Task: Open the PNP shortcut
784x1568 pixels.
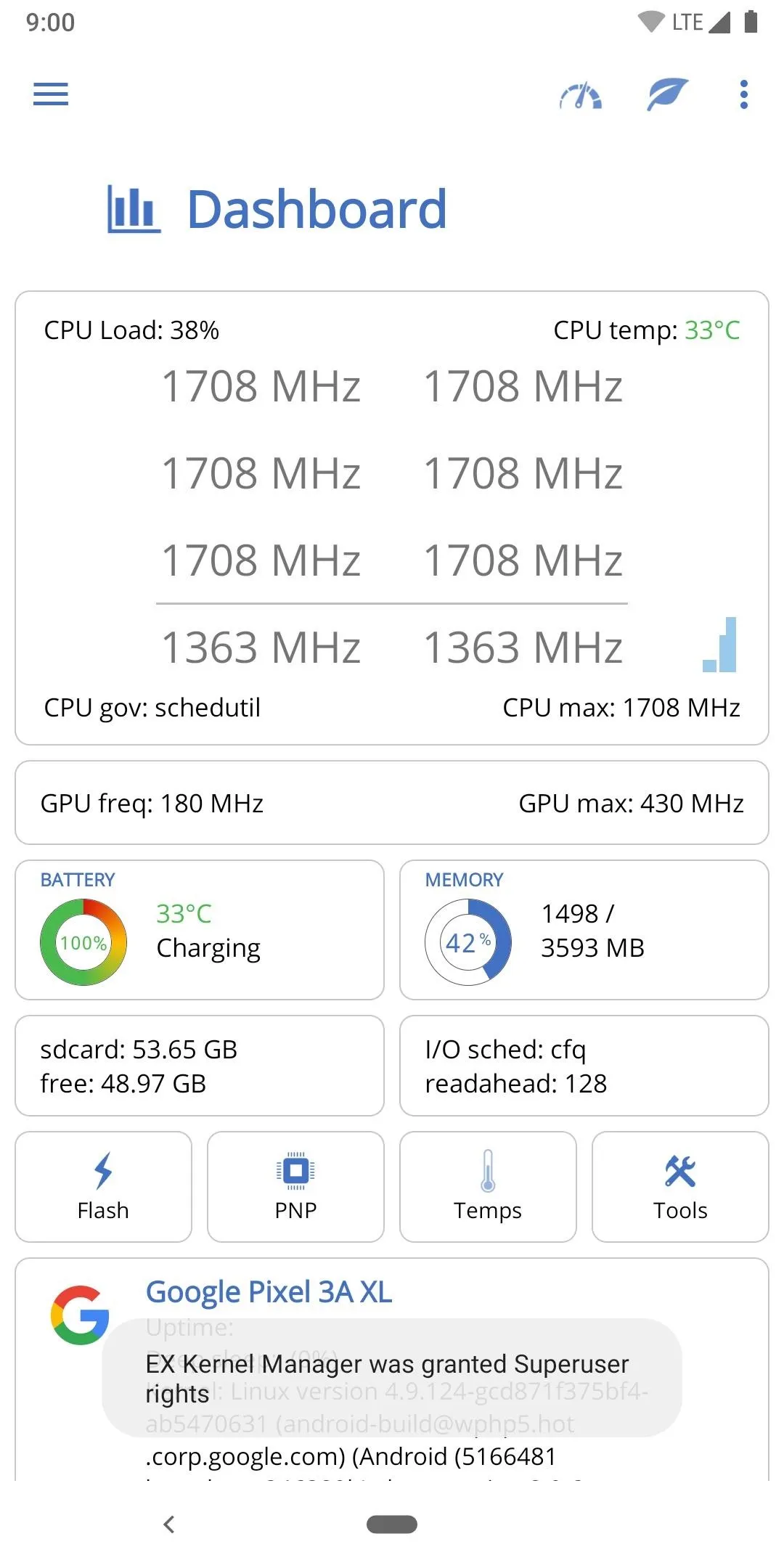Action: pos(295,1187)
